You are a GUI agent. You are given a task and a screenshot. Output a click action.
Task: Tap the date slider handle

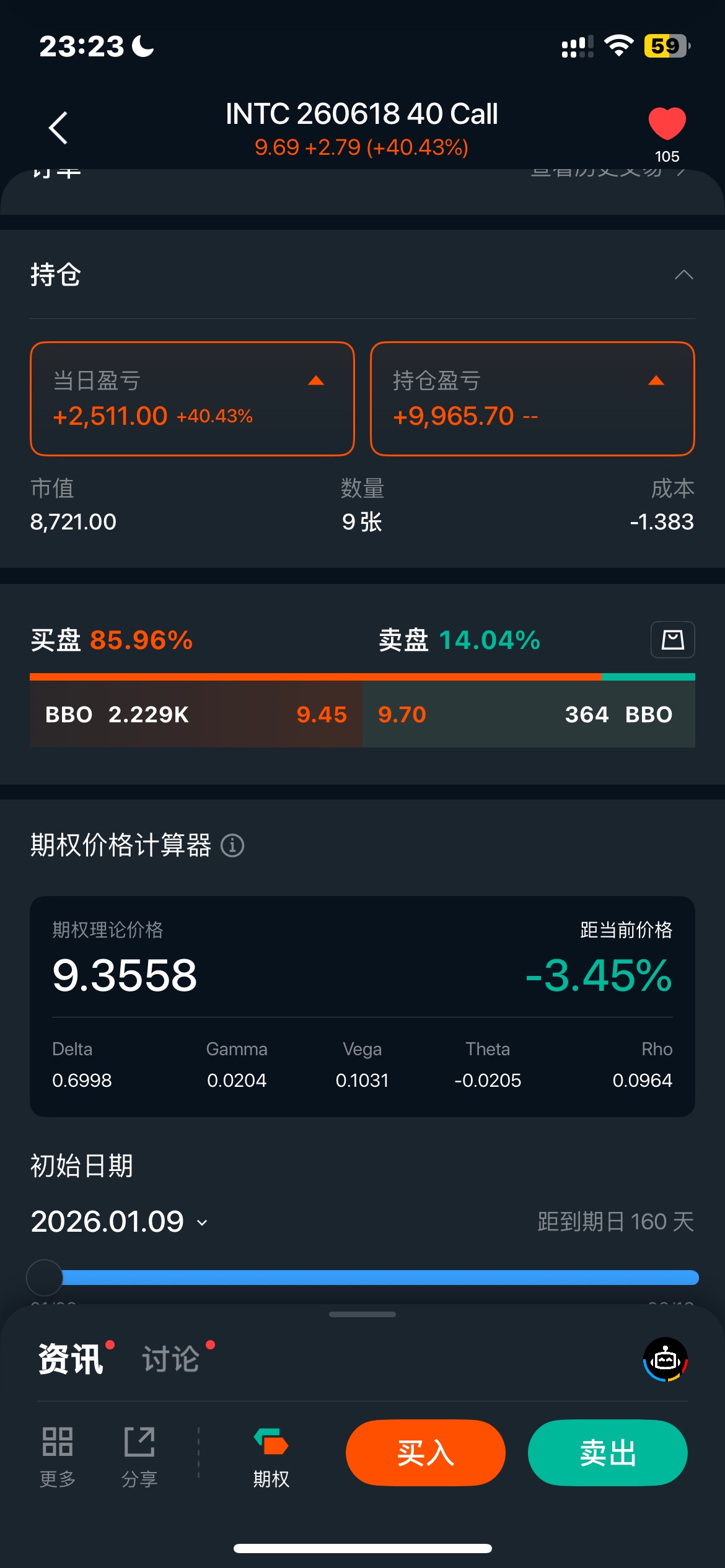point(45,1277)
